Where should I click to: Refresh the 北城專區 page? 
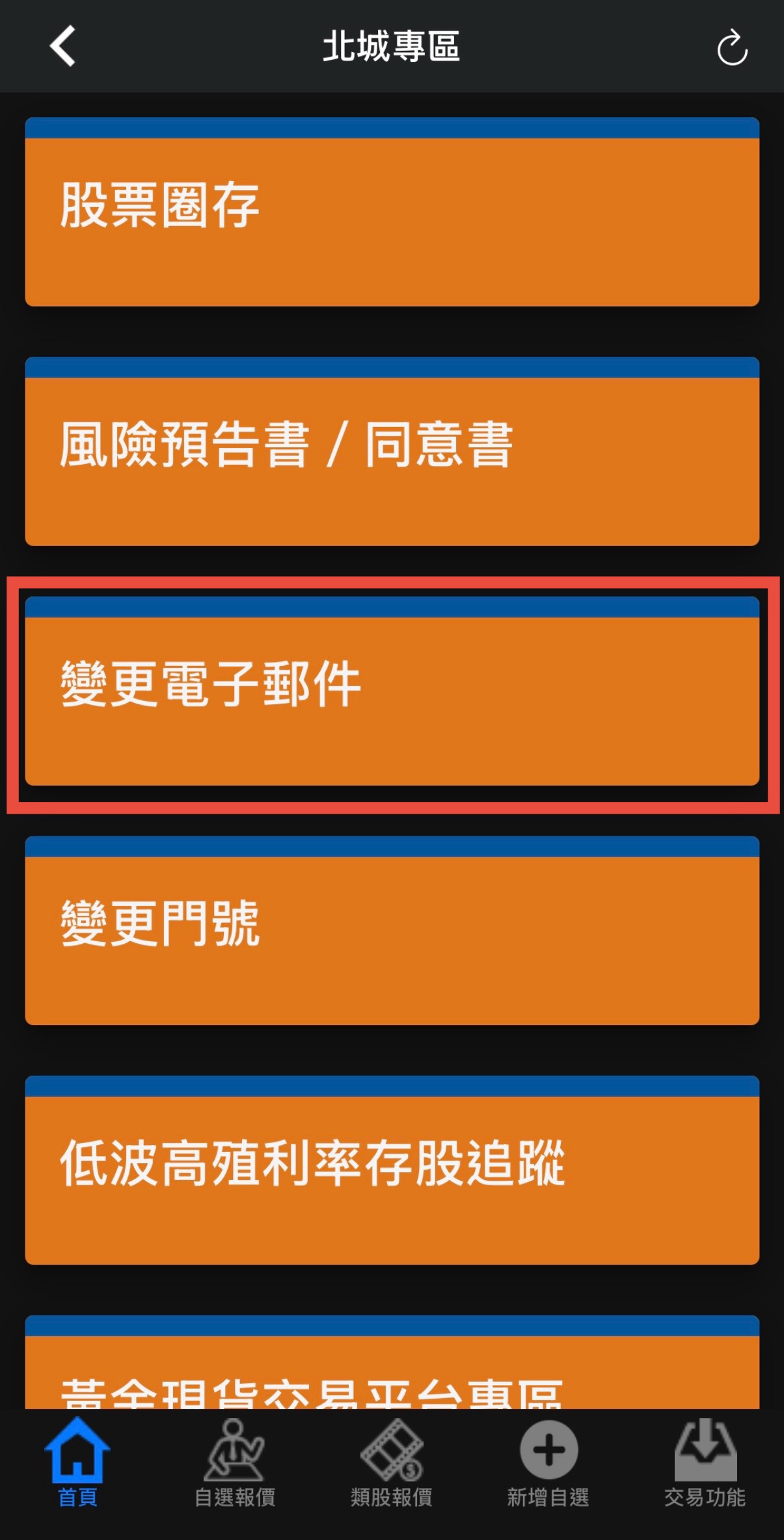(x=732, y=48)
